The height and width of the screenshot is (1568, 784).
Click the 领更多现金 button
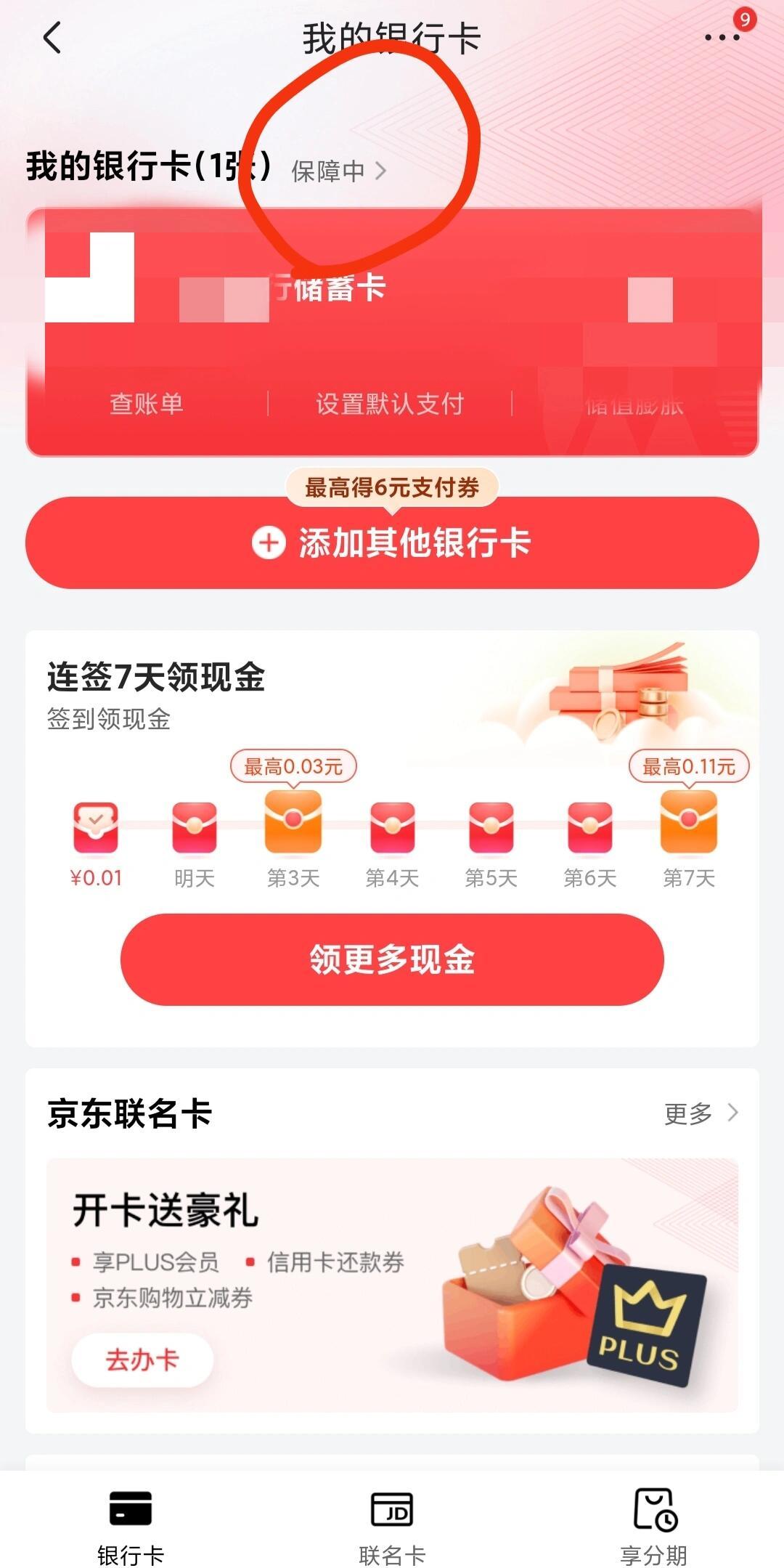[392, 959]
